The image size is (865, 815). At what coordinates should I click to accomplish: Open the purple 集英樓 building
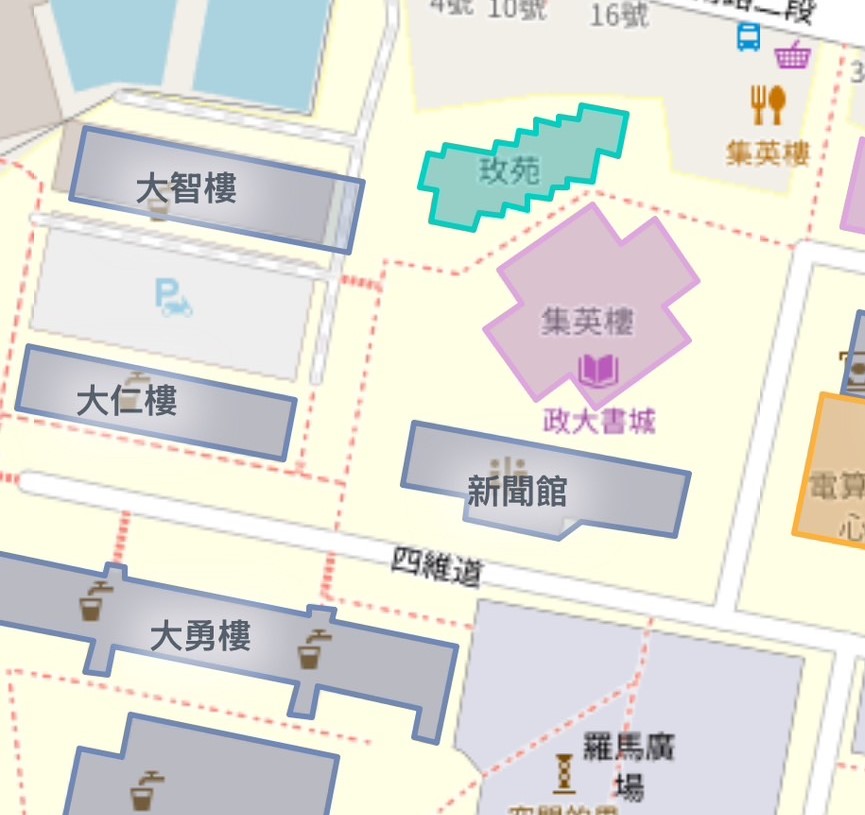590,300
